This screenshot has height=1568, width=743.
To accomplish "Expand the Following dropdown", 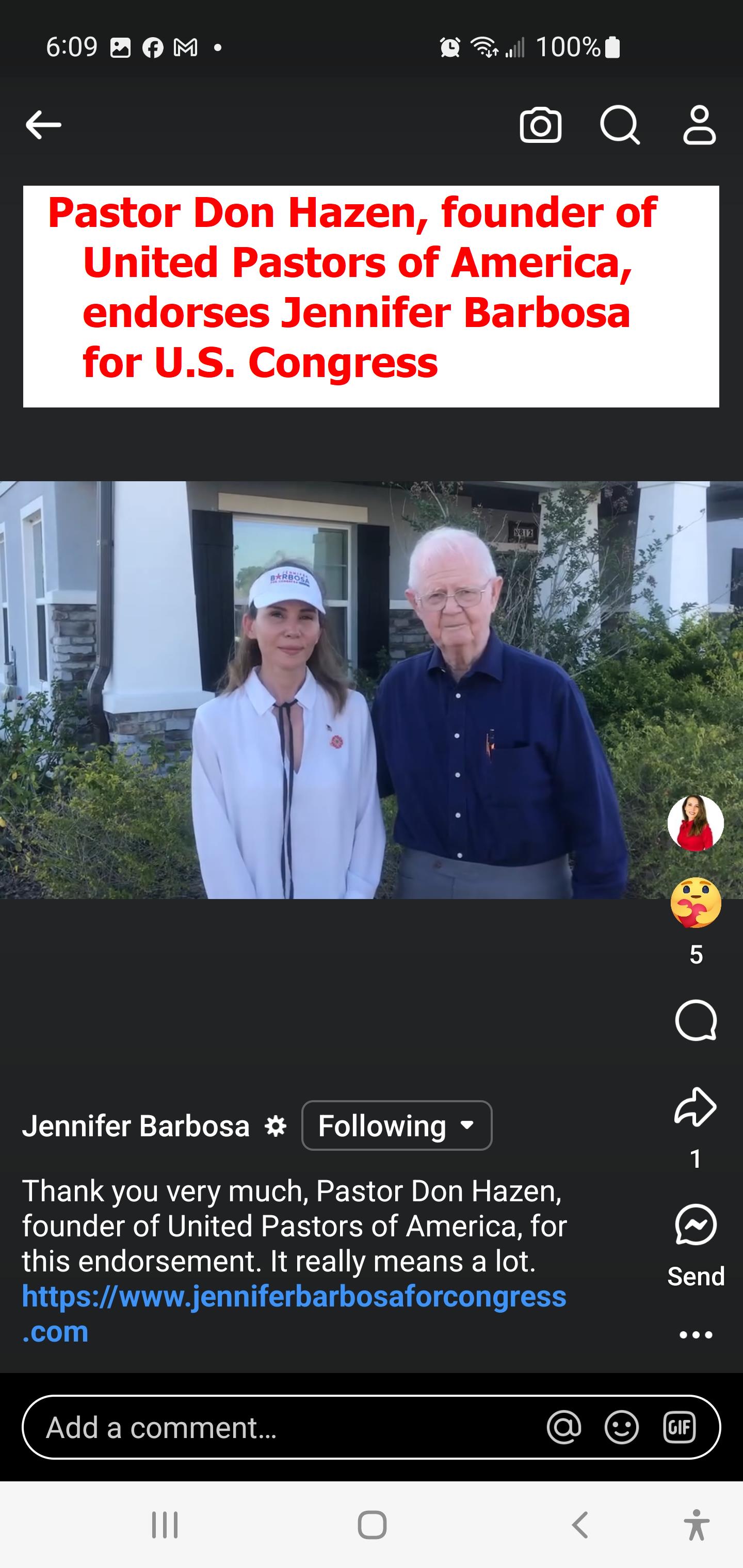I will [x=396, y=1125].
